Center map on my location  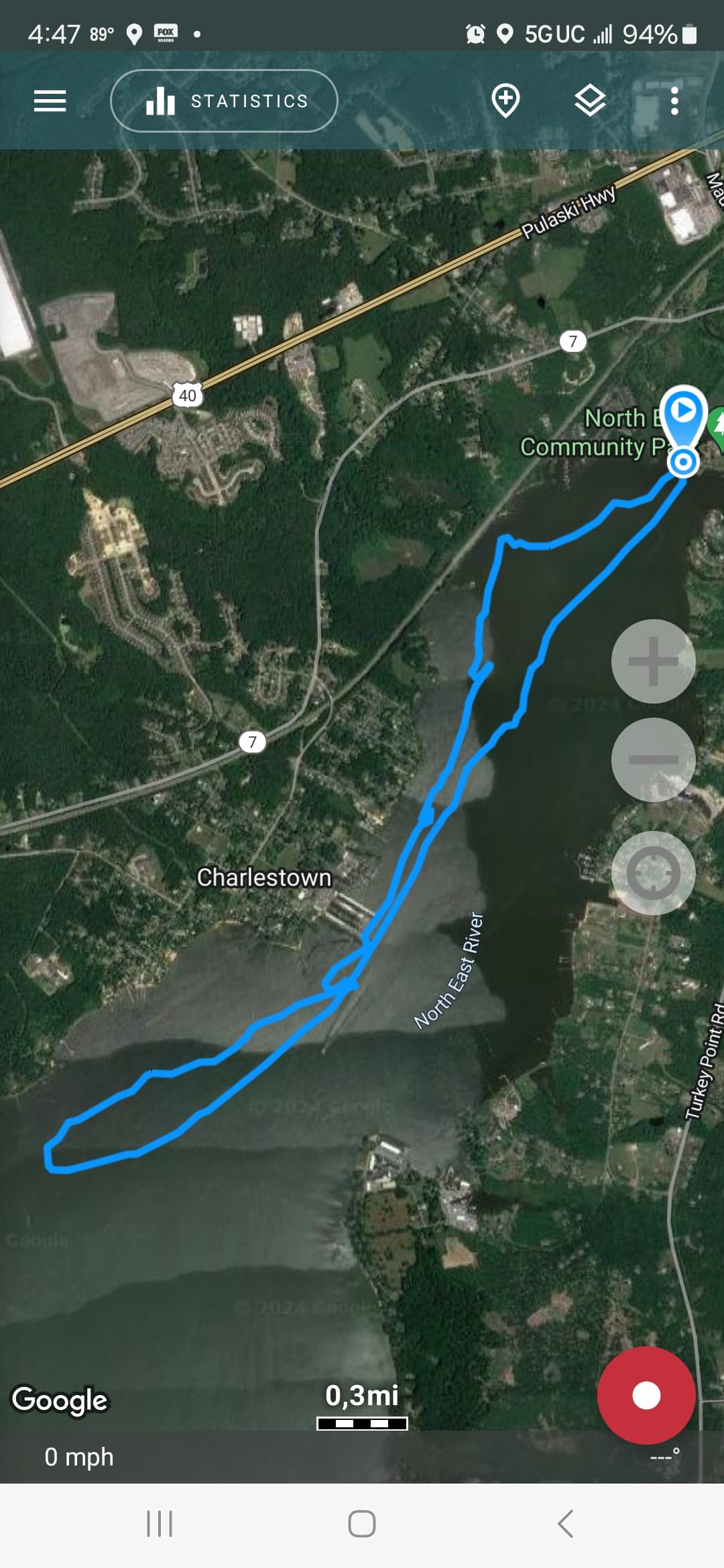tap(653, 873)
